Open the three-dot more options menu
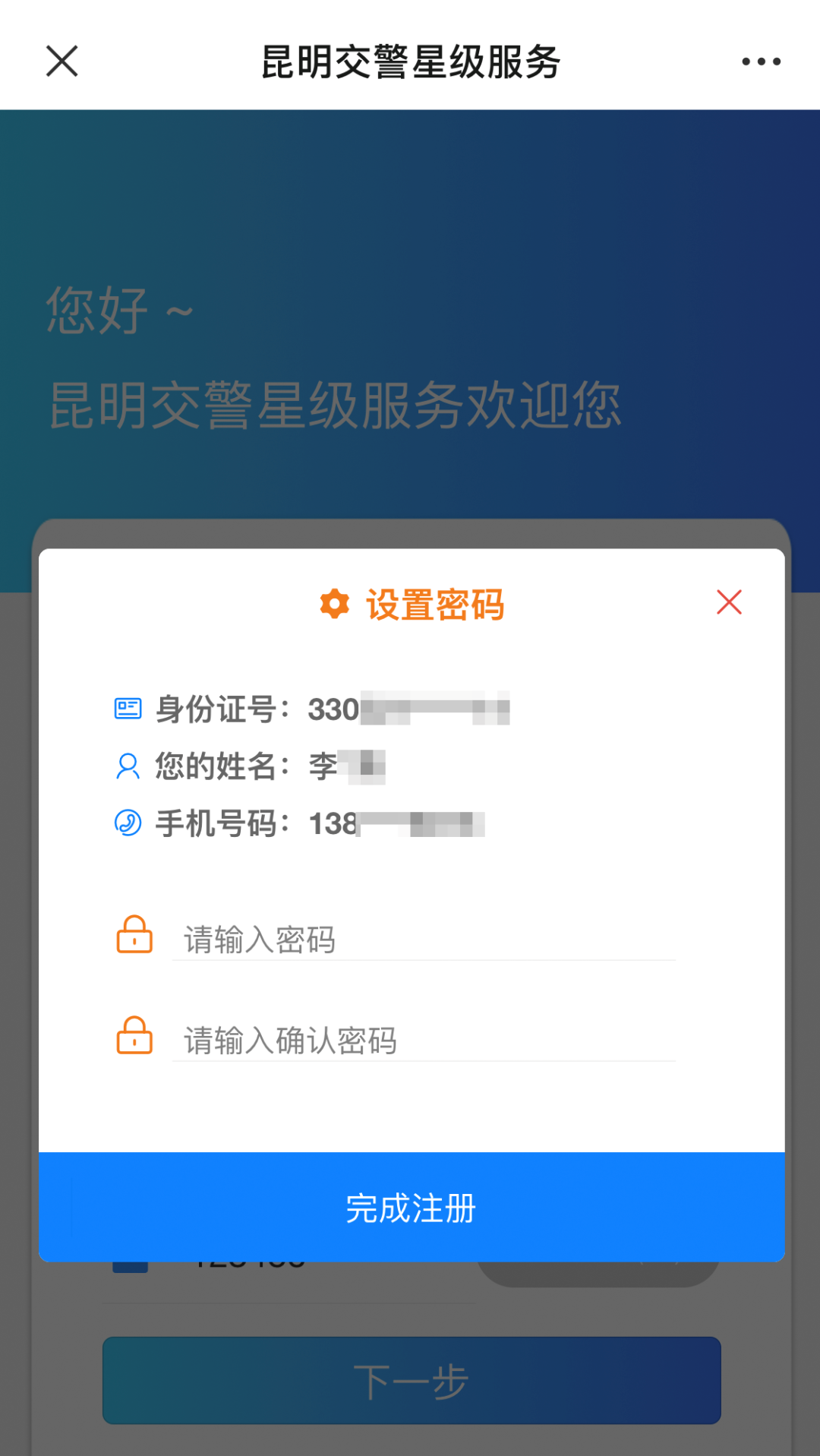Image resolution: width=820 pixels, height=1456 pixels. pyautogui.click(x=762, y=61)
